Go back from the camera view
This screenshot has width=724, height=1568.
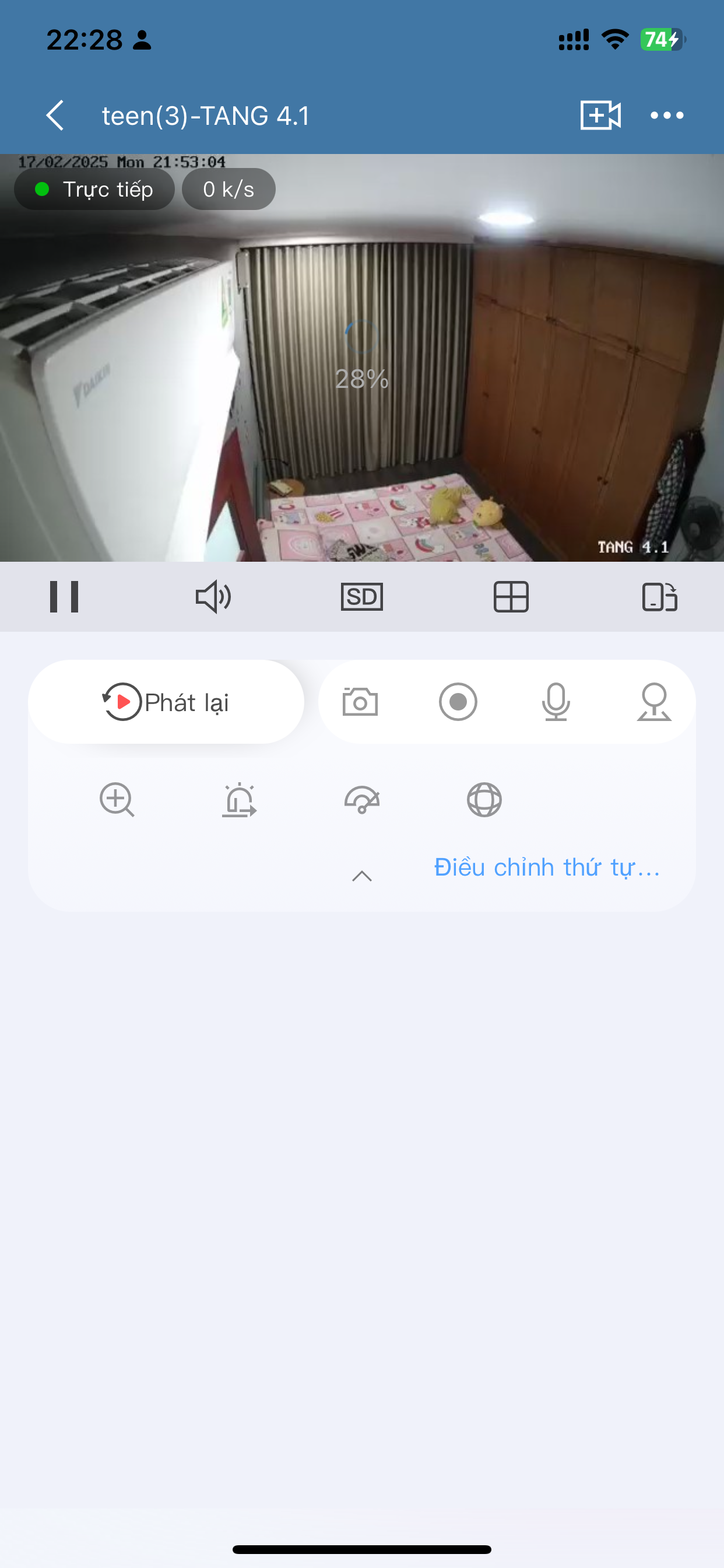55,116
